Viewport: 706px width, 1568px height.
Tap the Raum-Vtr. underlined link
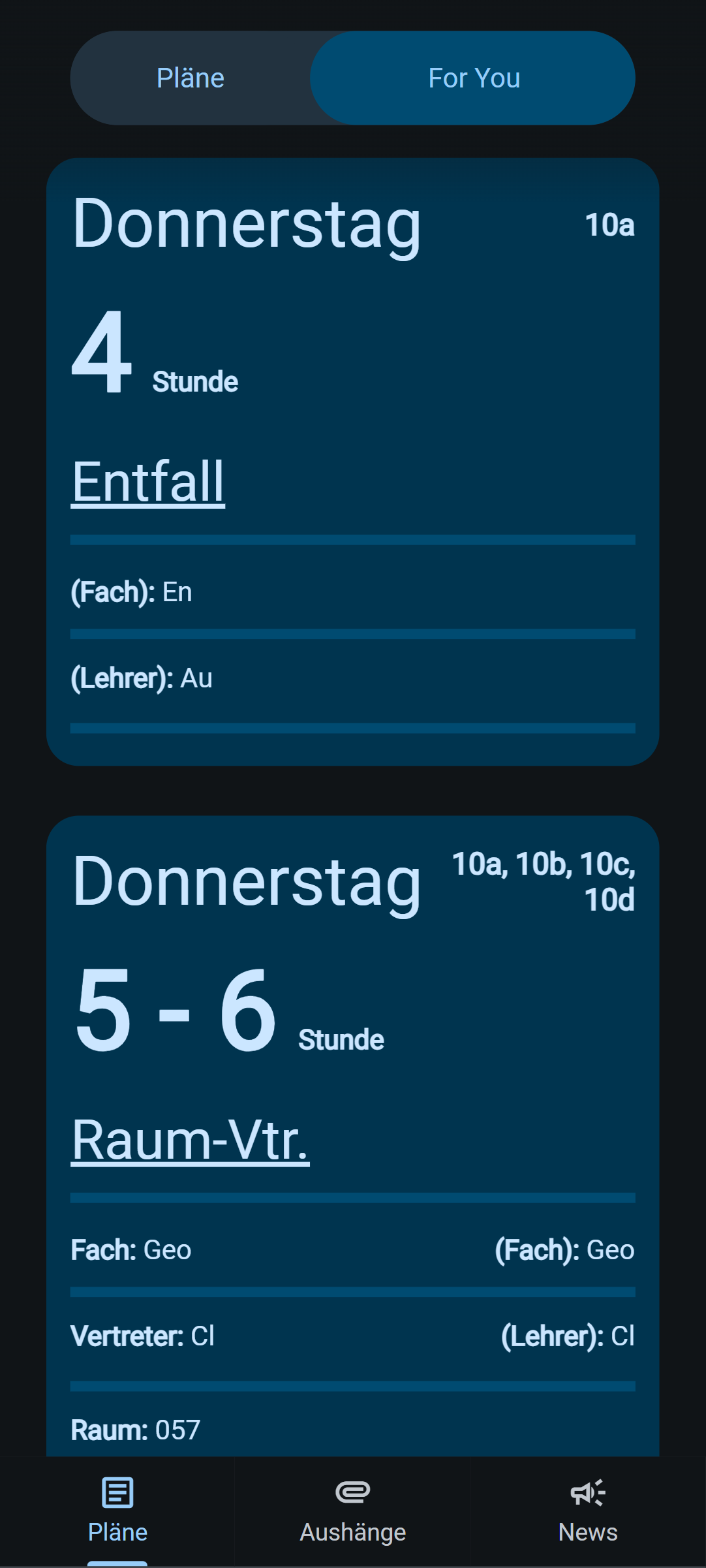click(x=191, y=1137)
